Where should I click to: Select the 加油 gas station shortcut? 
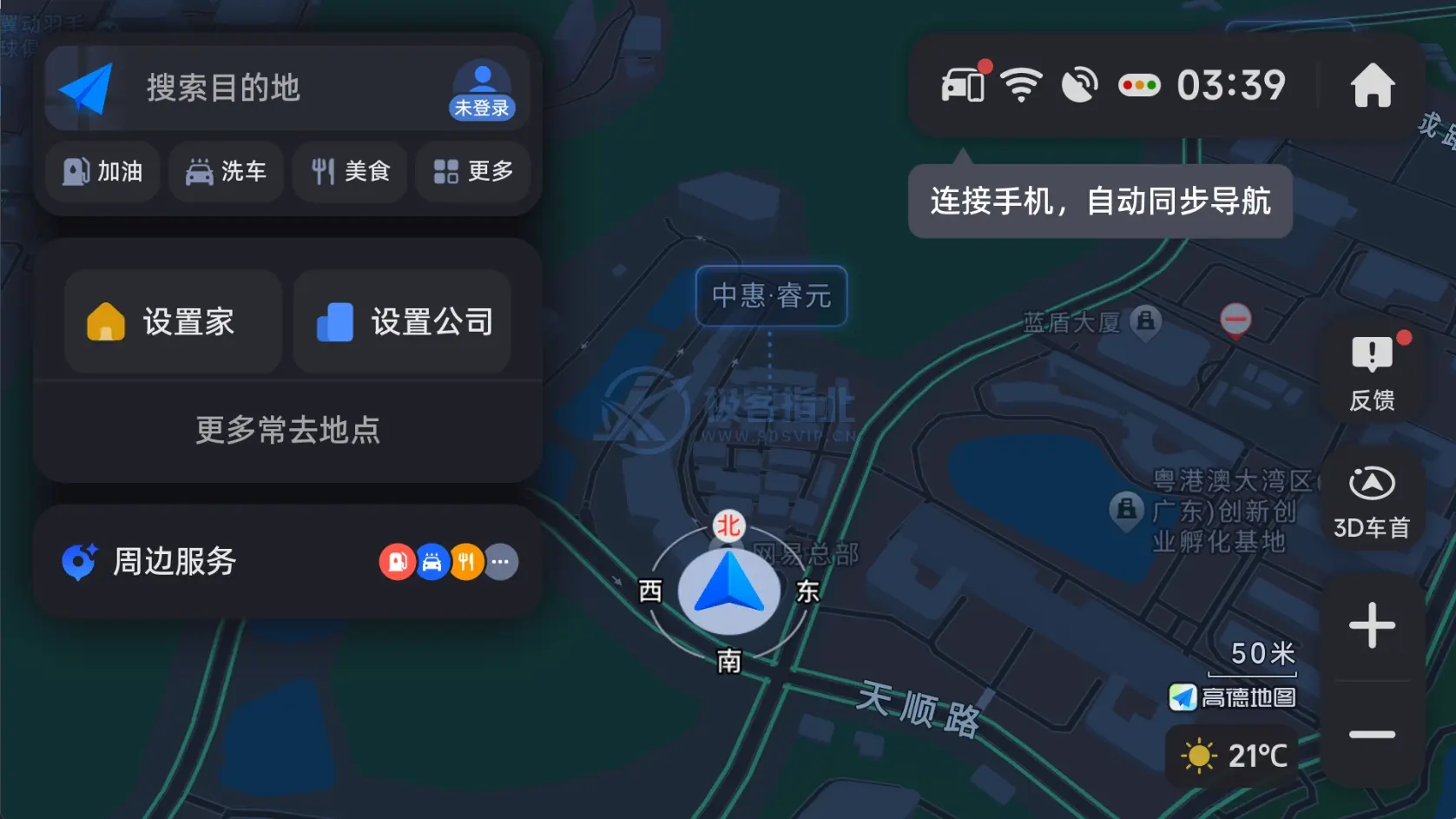click(x=102, y=171)
